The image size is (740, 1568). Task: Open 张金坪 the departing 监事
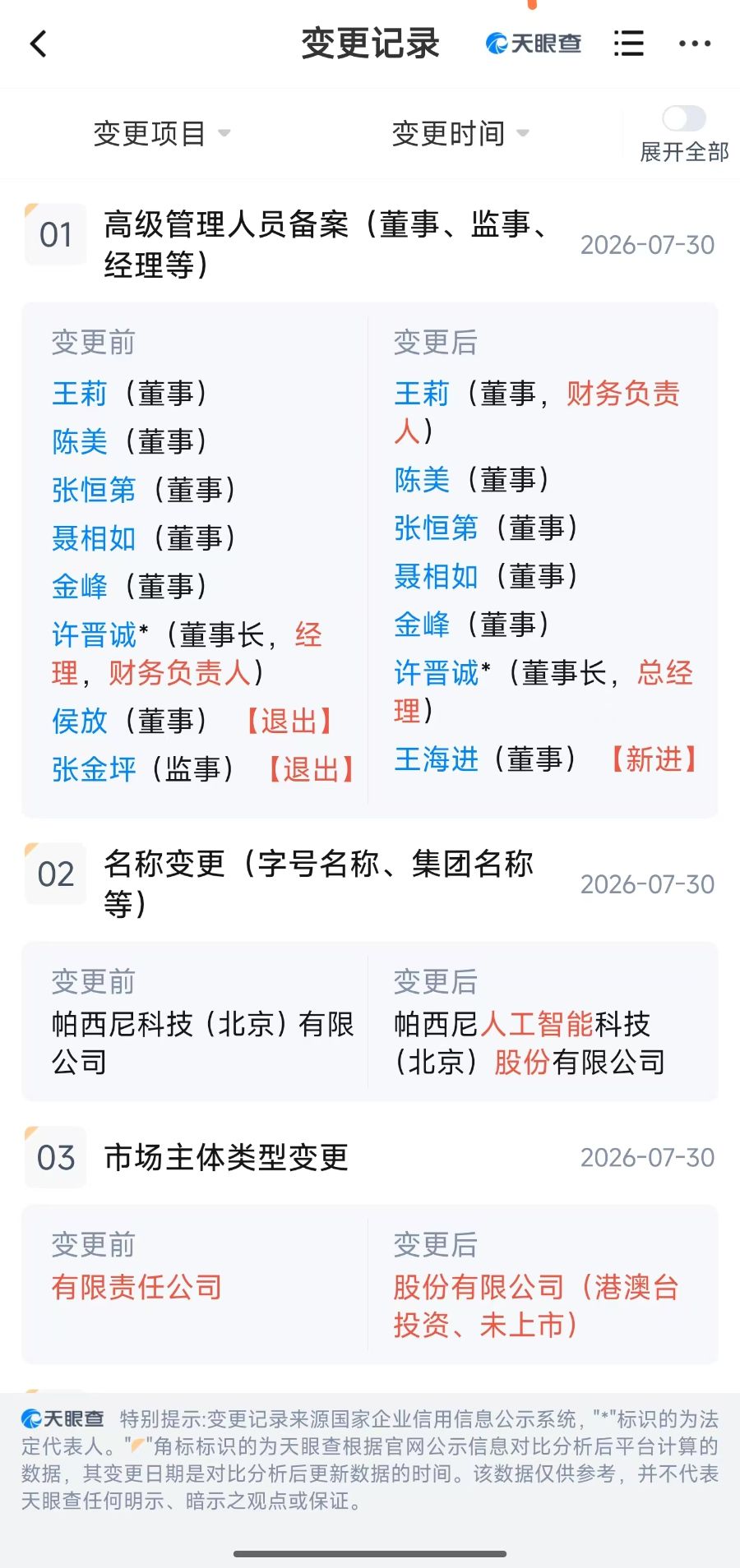pyautogui.click(x=94, y=770)
